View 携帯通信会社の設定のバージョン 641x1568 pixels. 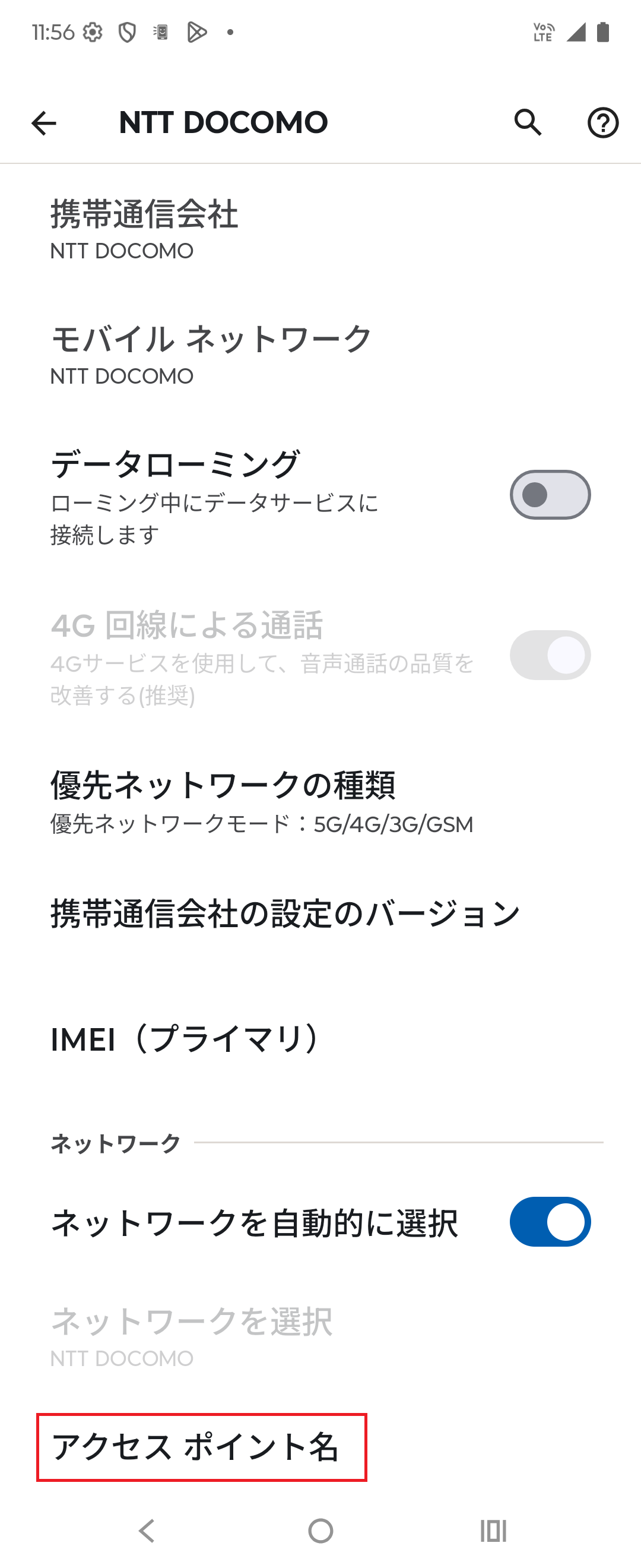click(285, 912)
